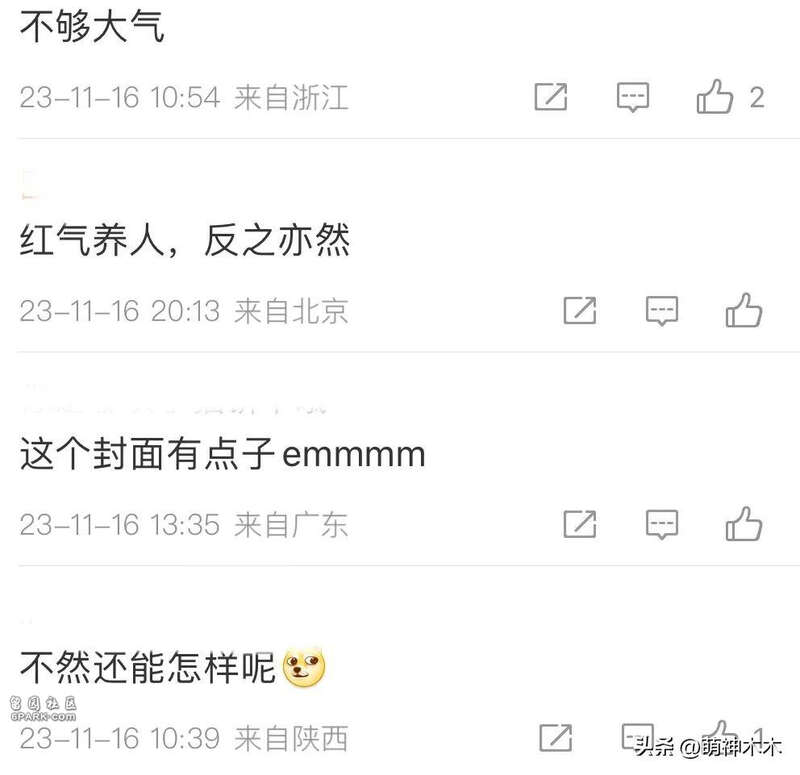Reply to the comment 红气养人，反之亦然
800x775 pixels.
pos(662,310)
